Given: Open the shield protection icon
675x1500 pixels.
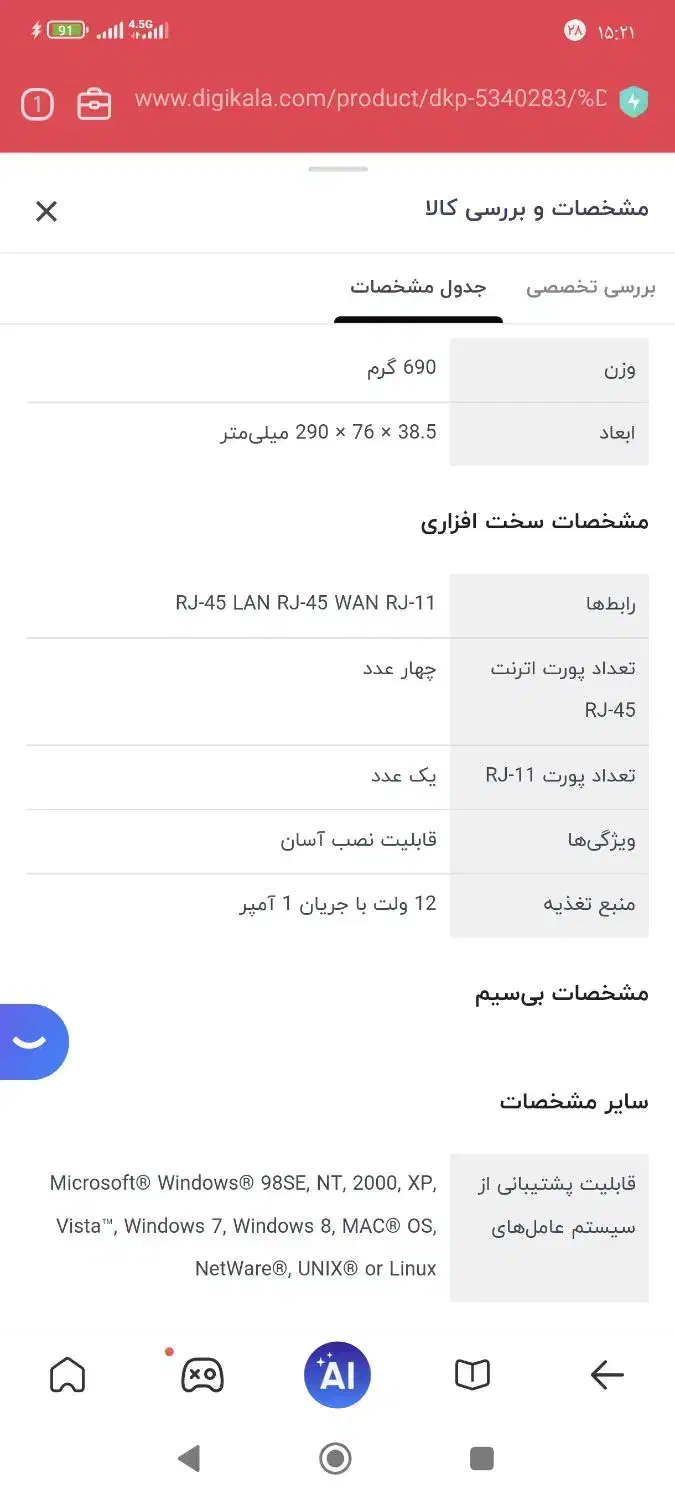Looking at the screenshot, I should click(x=633, y=102).
